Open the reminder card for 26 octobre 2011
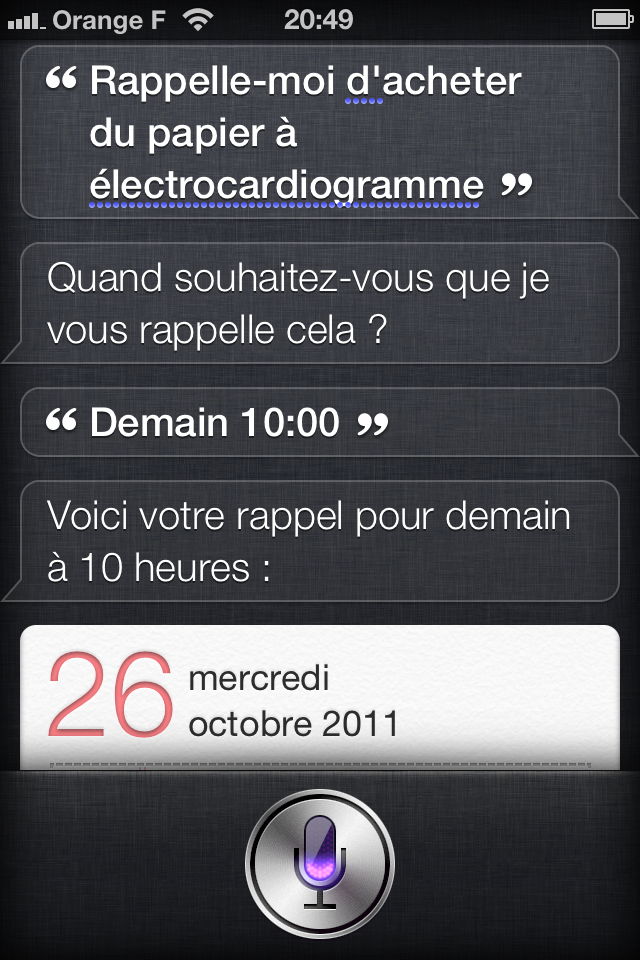The height and width of the screenshot is (960, 640). (320, 697)
